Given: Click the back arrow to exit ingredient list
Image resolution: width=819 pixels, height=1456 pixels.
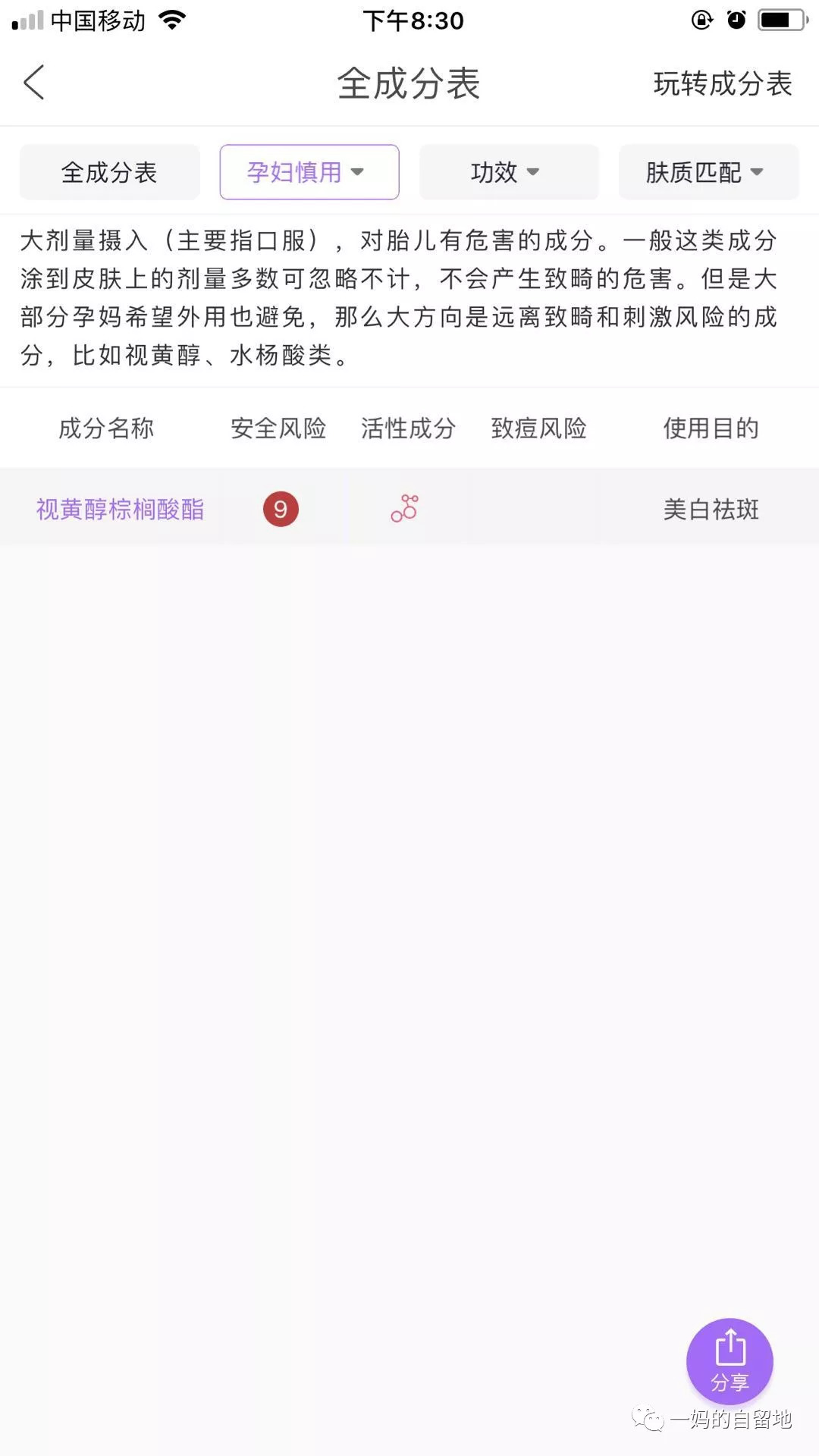Looking at the screenshot, I should (x=33, y=83).
